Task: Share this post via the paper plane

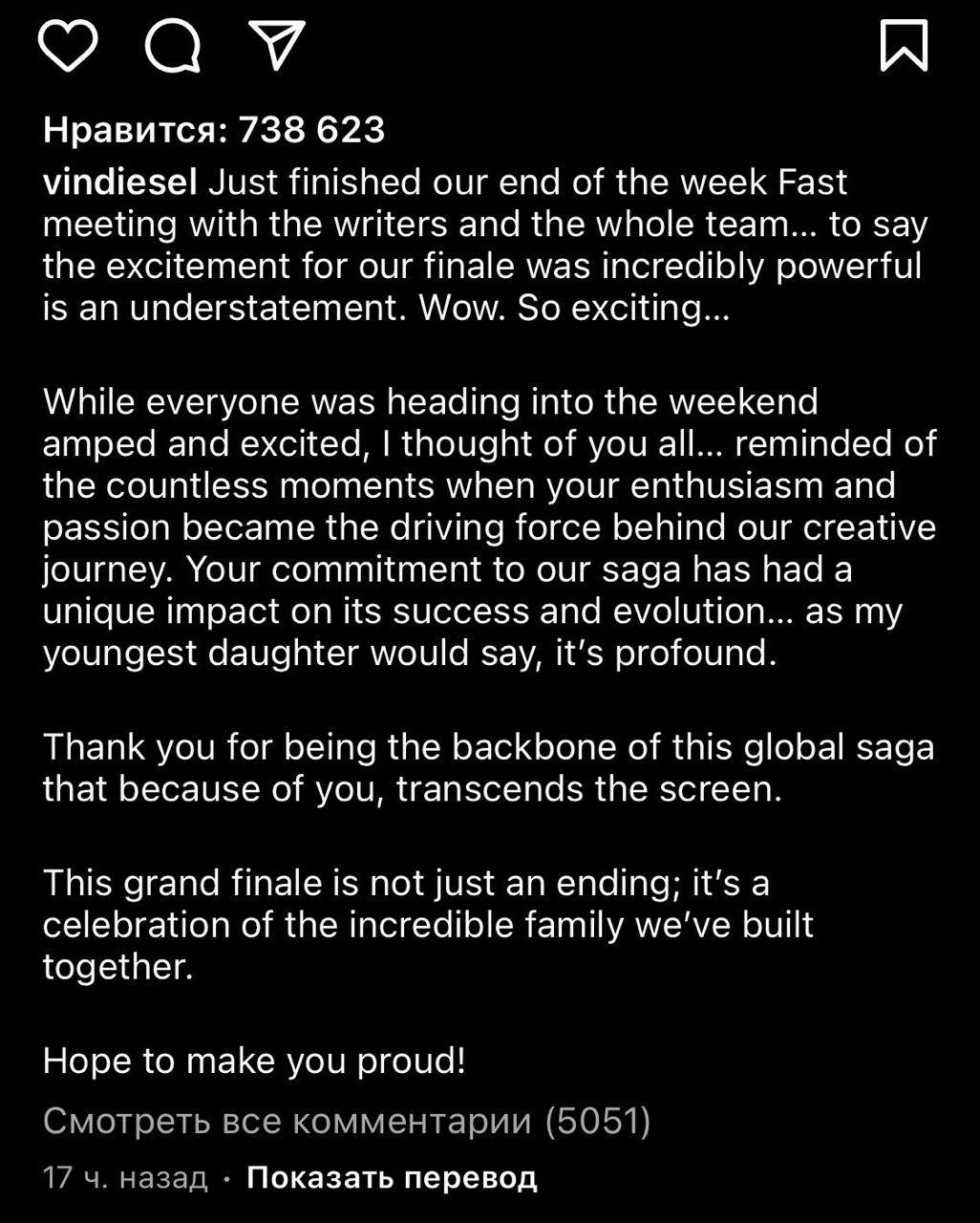Action: coord(277,46)
